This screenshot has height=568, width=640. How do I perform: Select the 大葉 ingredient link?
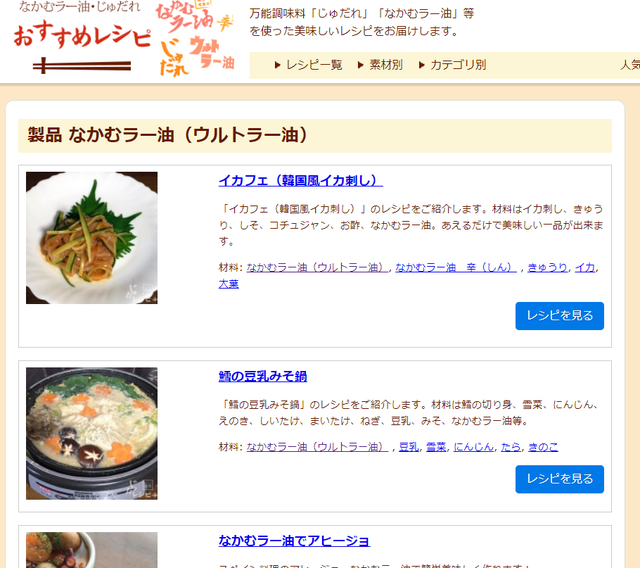point(229,284)
